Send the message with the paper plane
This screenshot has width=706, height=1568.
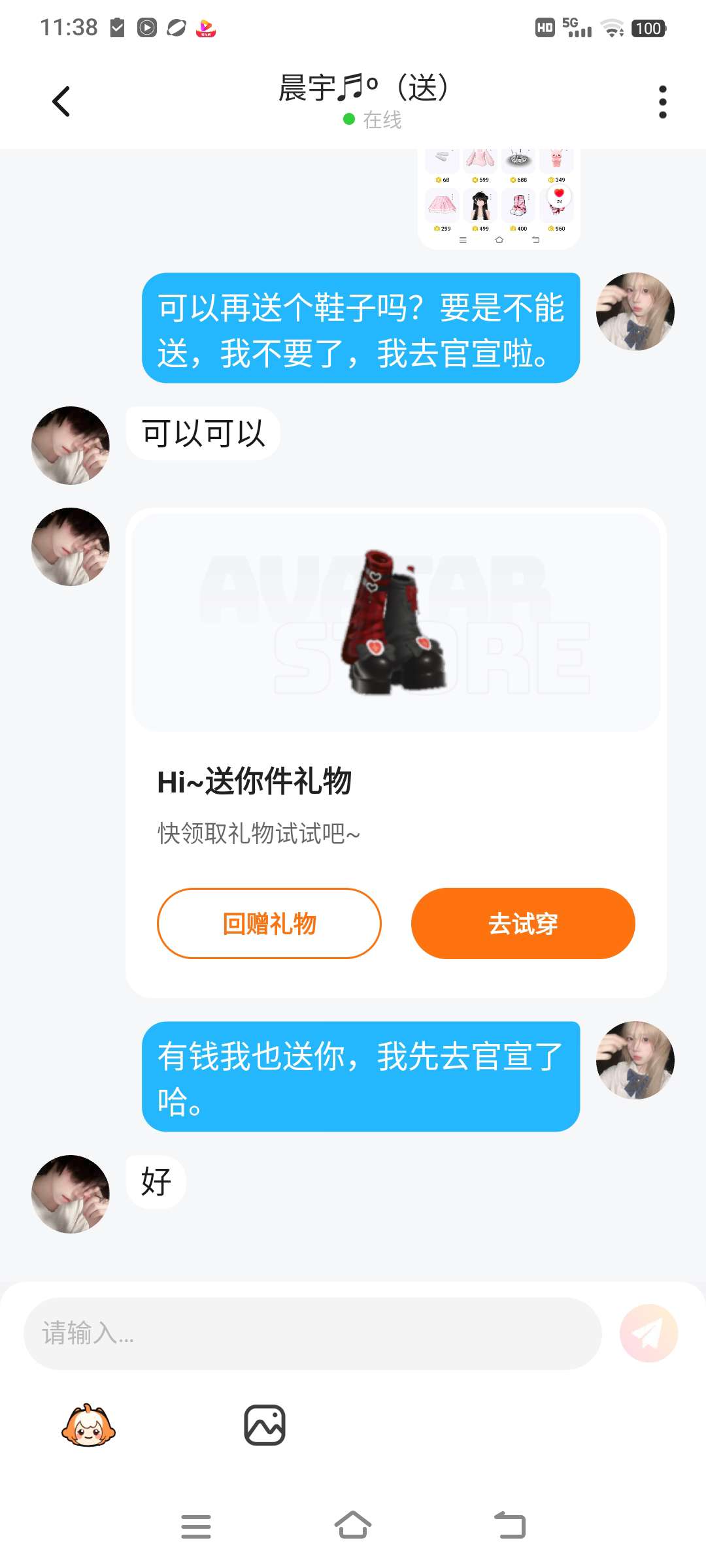click(648, 1333)
